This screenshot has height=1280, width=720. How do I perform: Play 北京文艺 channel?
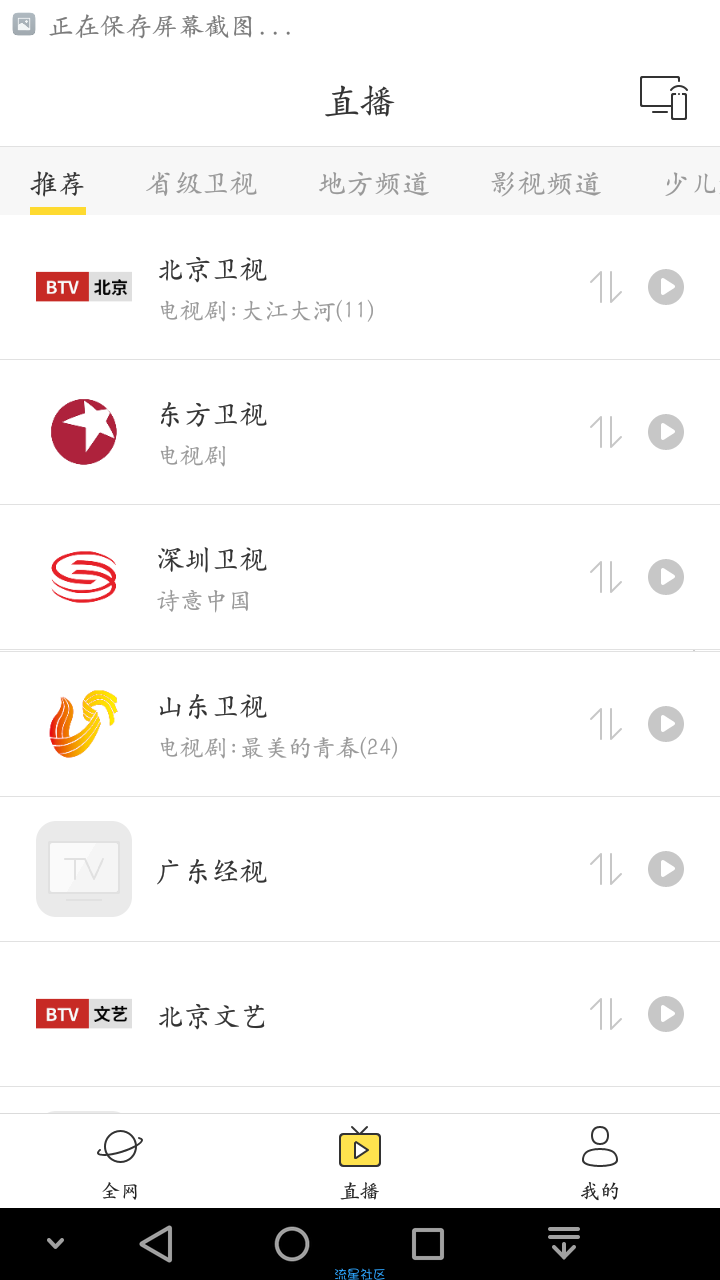[666, 1014]
